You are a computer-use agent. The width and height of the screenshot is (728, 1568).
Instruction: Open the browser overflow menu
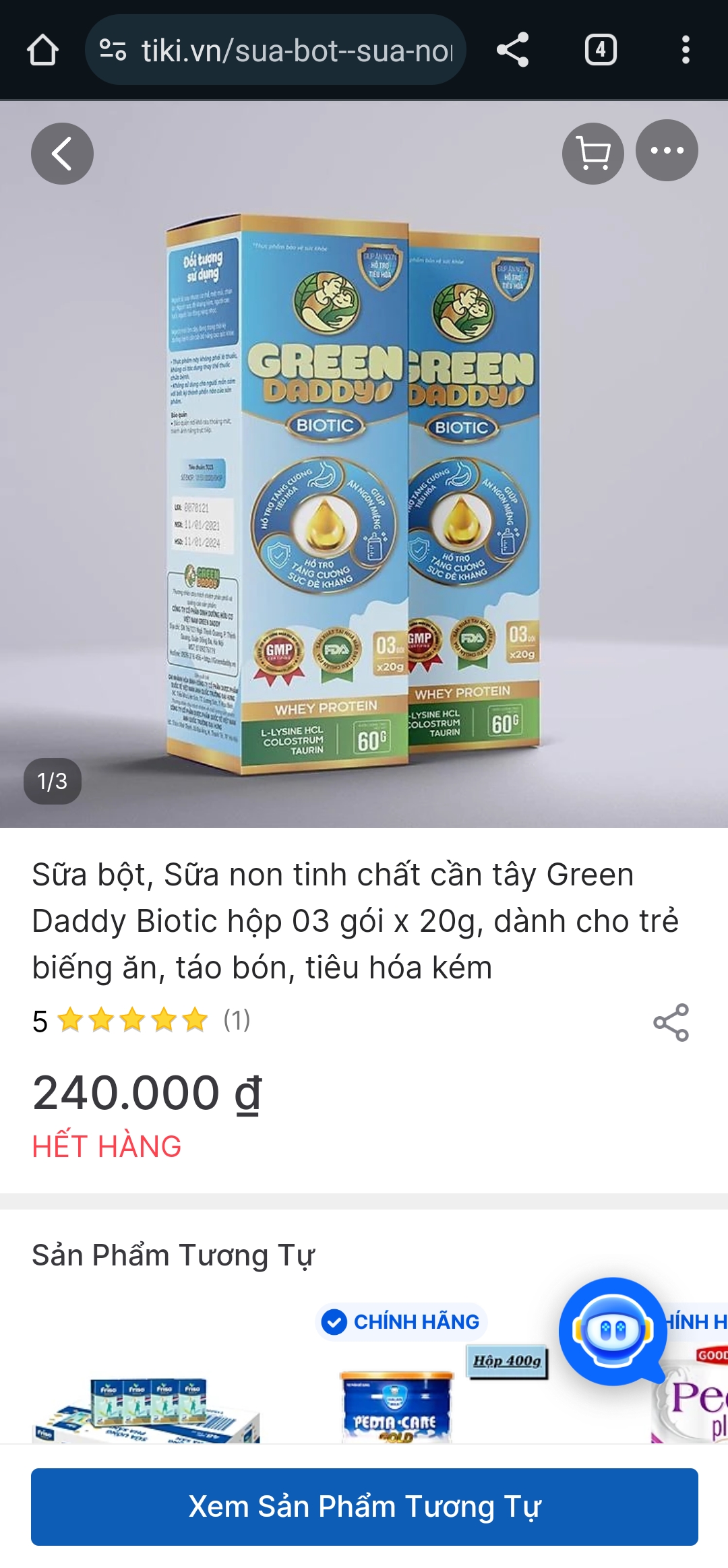pyautogui.click(x=686, y=51)
